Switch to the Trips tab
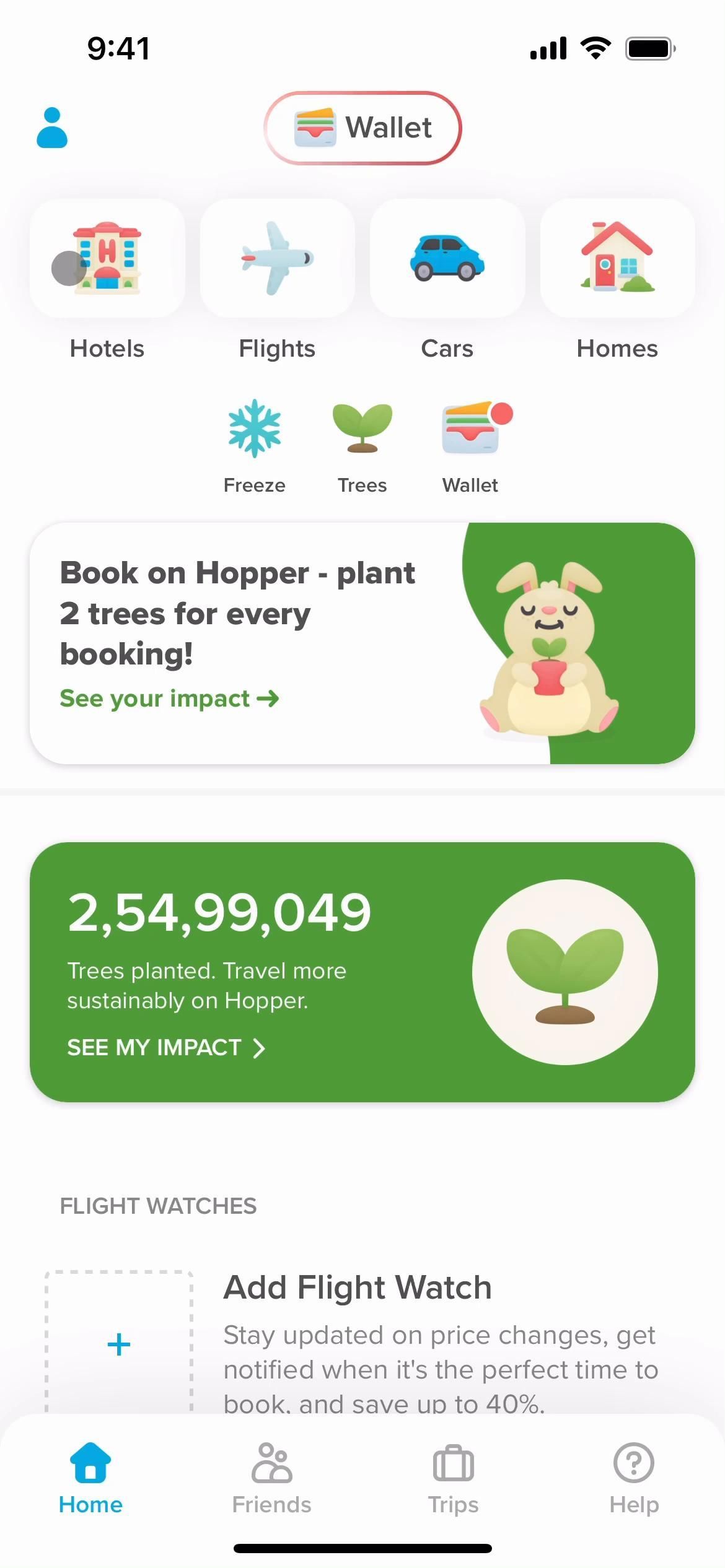The height and width of the screenshot is (1568, 725). tap(453, 1478)
